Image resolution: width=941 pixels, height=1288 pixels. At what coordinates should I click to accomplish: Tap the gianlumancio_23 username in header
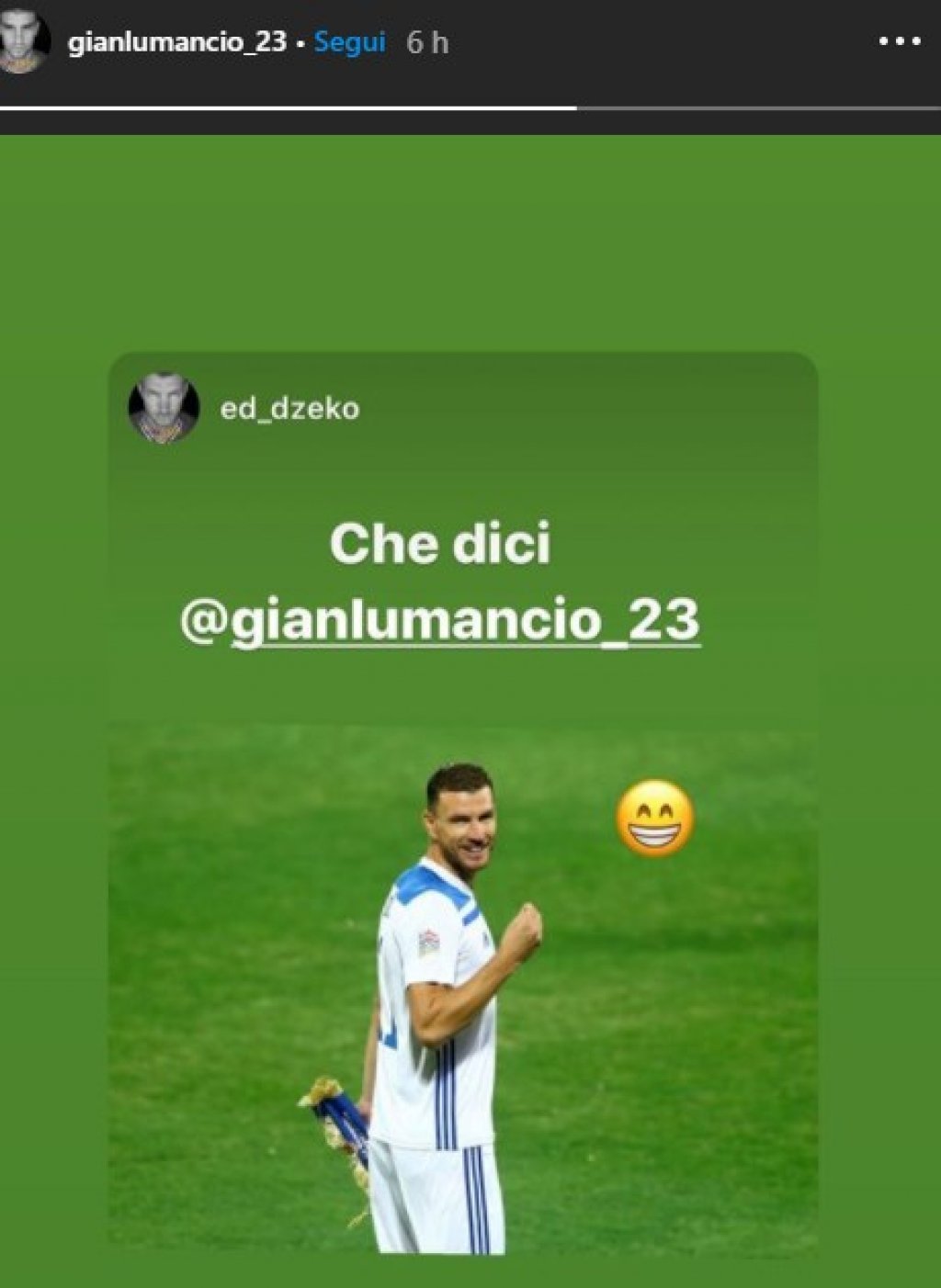coord(177,42)
